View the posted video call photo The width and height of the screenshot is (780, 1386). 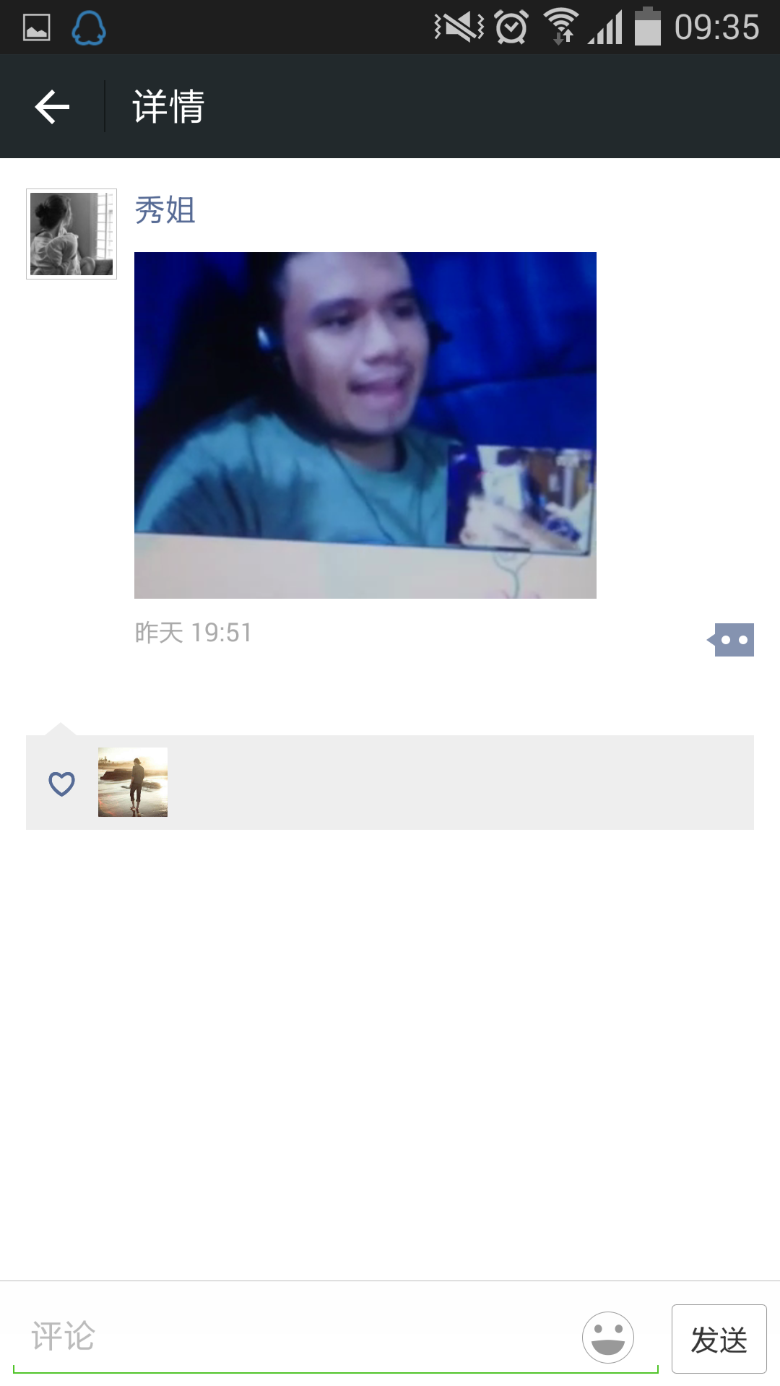365,425
